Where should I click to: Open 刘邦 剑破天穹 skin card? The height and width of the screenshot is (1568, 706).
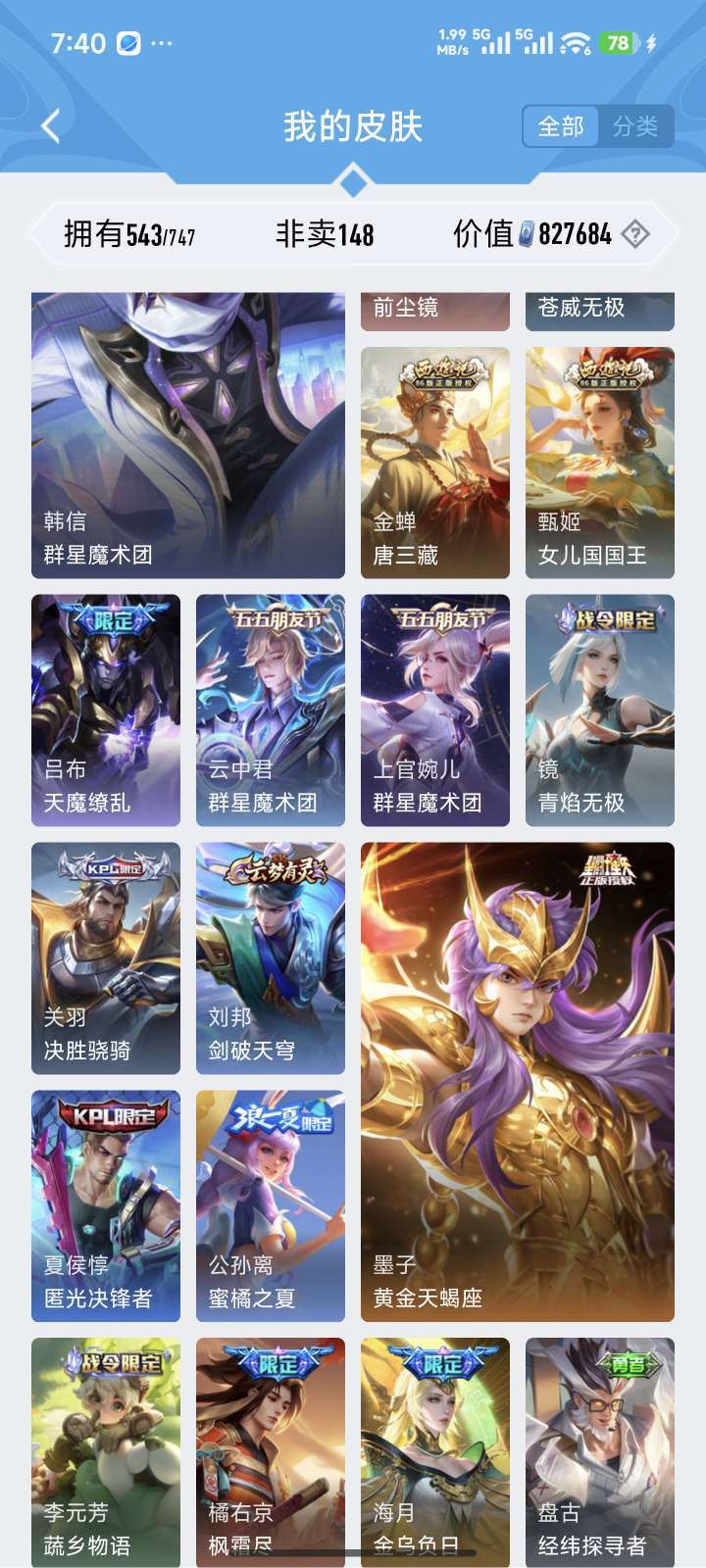[x=271, y=958]
